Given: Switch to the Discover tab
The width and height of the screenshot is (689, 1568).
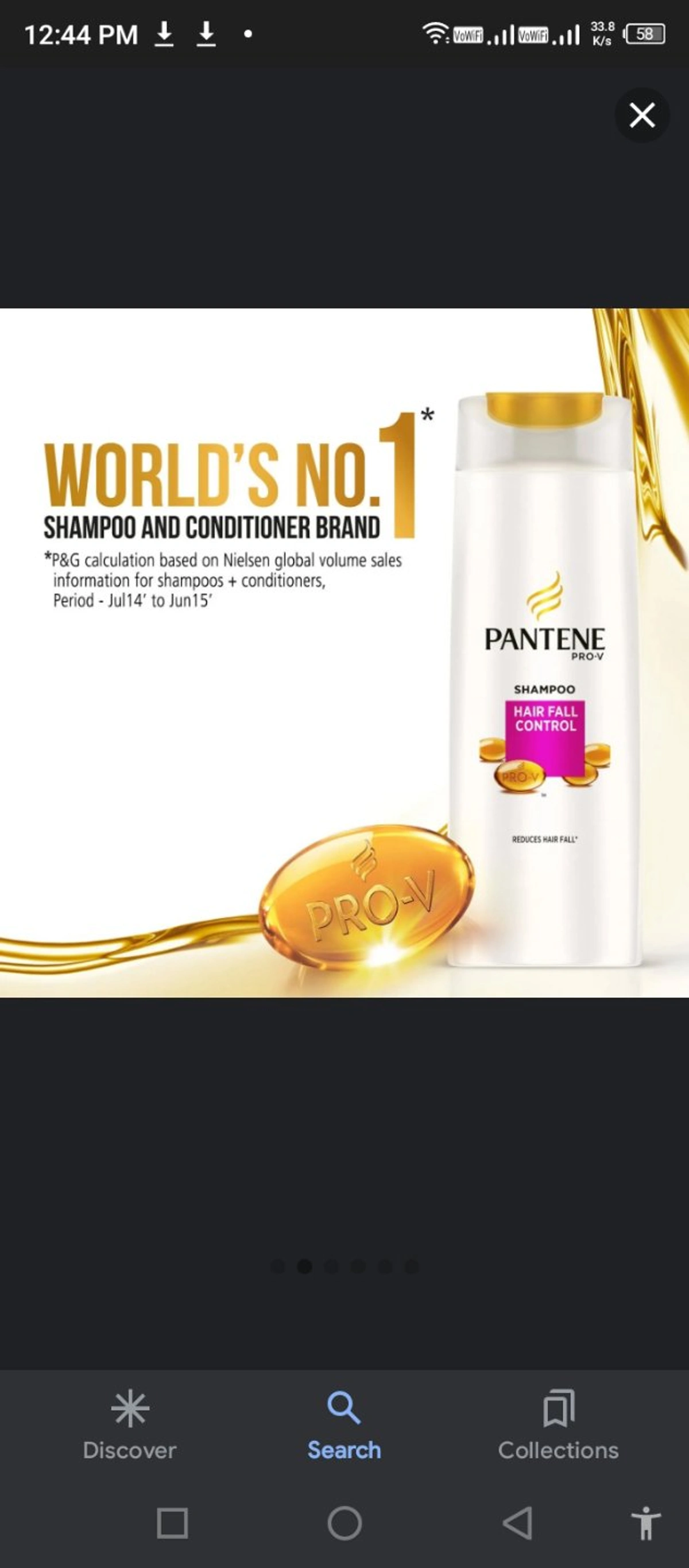Looking at the screenshot, I should click(x=130, y=1424).
